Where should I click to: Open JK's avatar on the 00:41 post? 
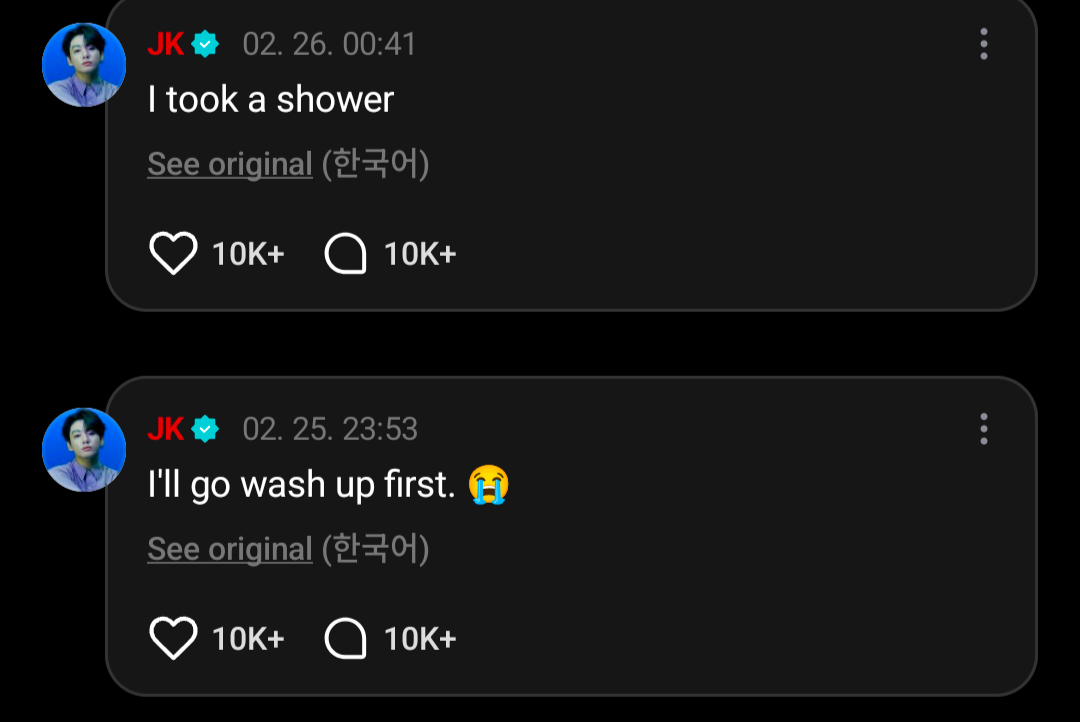pyautogui.click(x=84, y=65)
